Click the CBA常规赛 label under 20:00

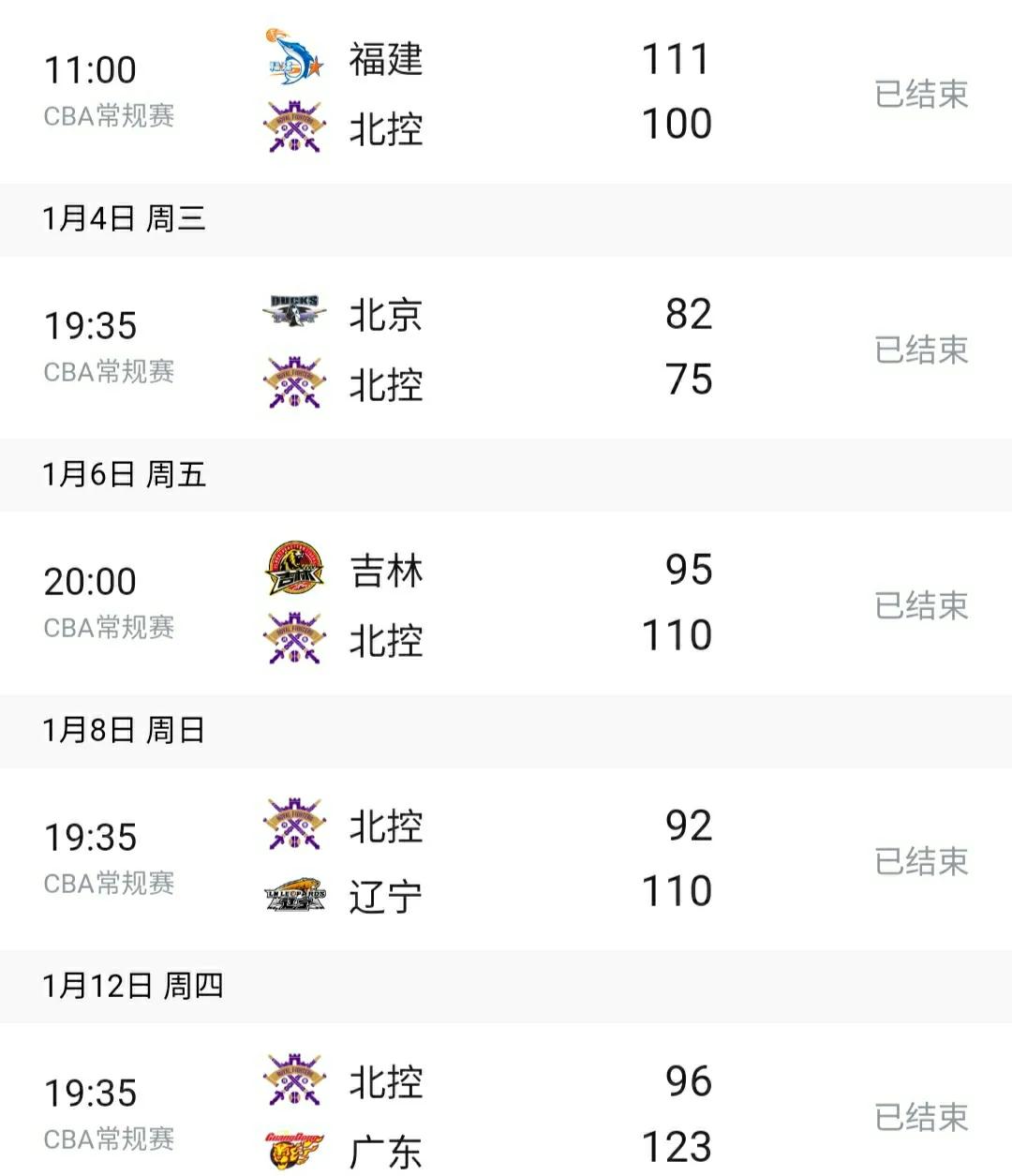click(x=110, y=630)
